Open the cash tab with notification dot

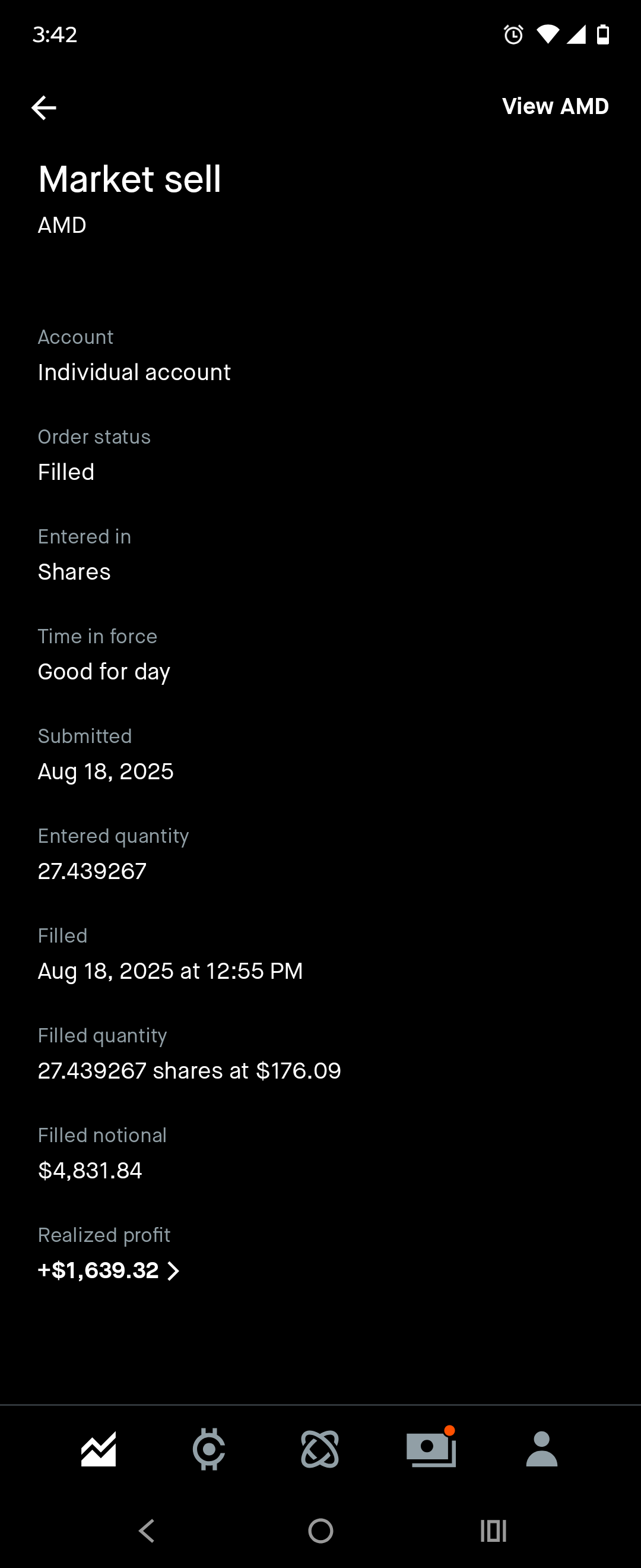430,1449
